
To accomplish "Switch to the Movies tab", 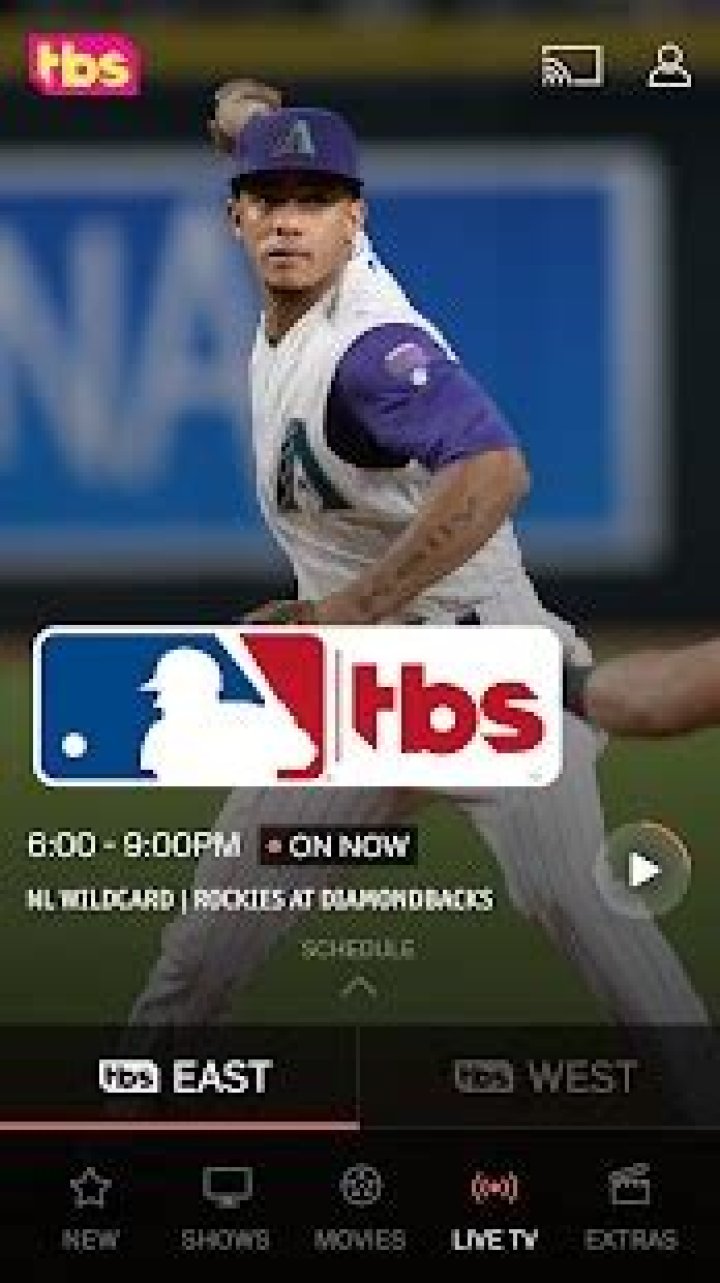I will [x=360, y=1210].
